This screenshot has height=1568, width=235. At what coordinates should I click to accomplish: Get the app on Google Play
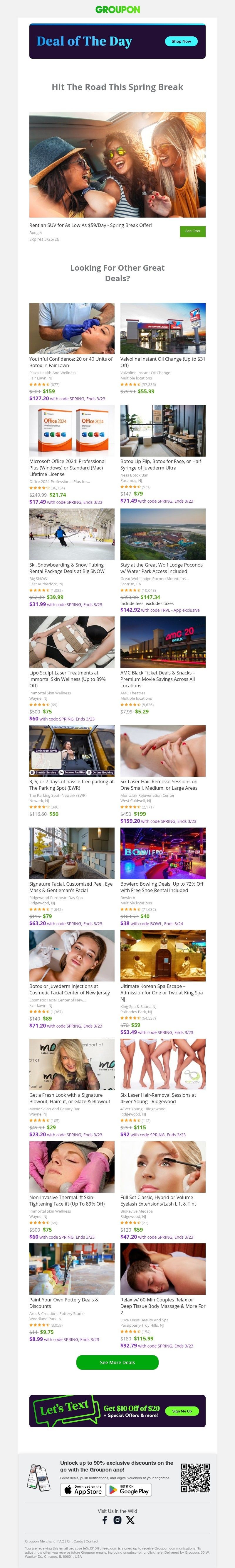point(129,1489)
